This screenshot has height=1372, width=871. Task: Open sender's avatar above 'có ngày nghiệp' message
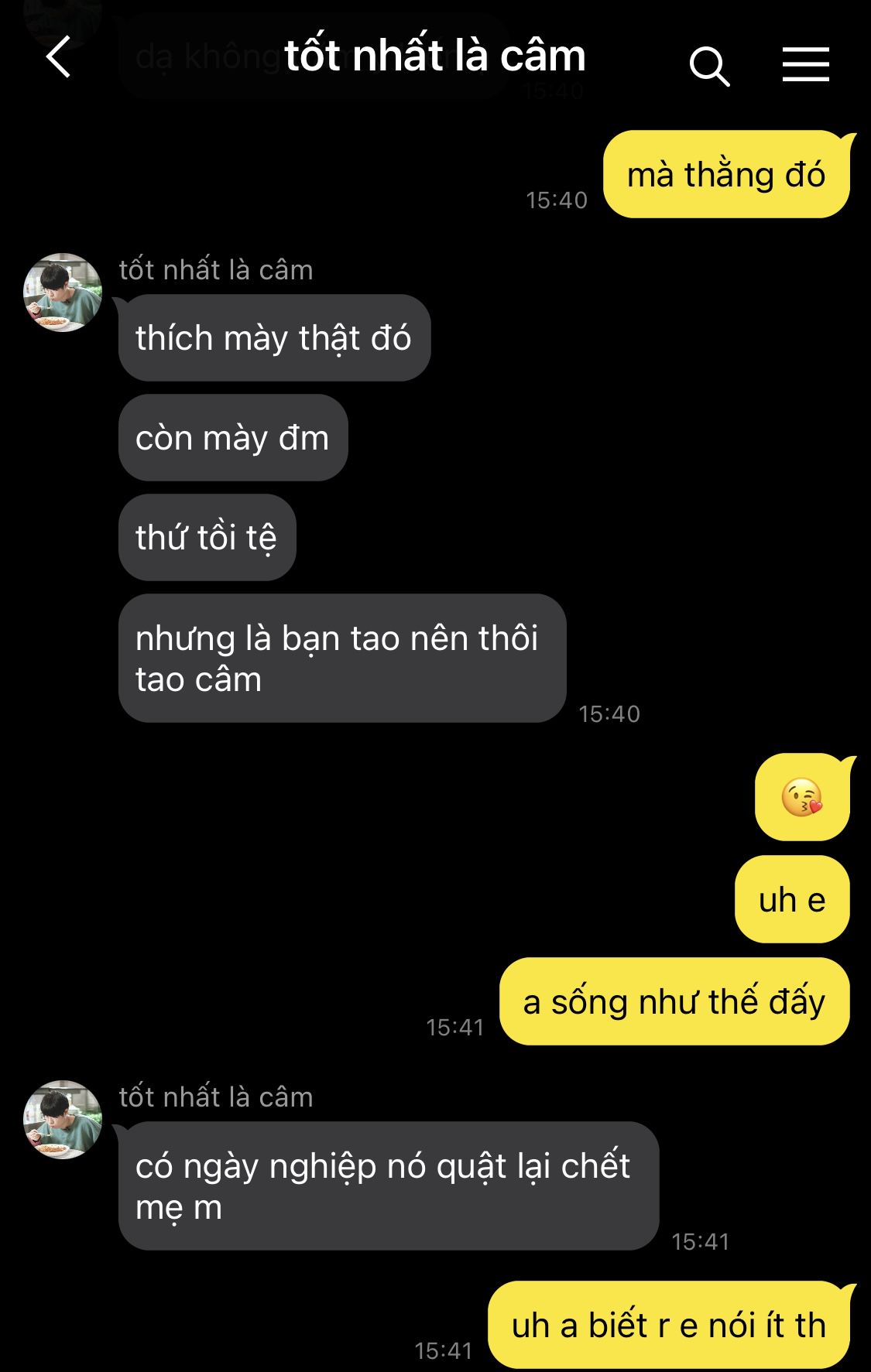(63, 1120)
